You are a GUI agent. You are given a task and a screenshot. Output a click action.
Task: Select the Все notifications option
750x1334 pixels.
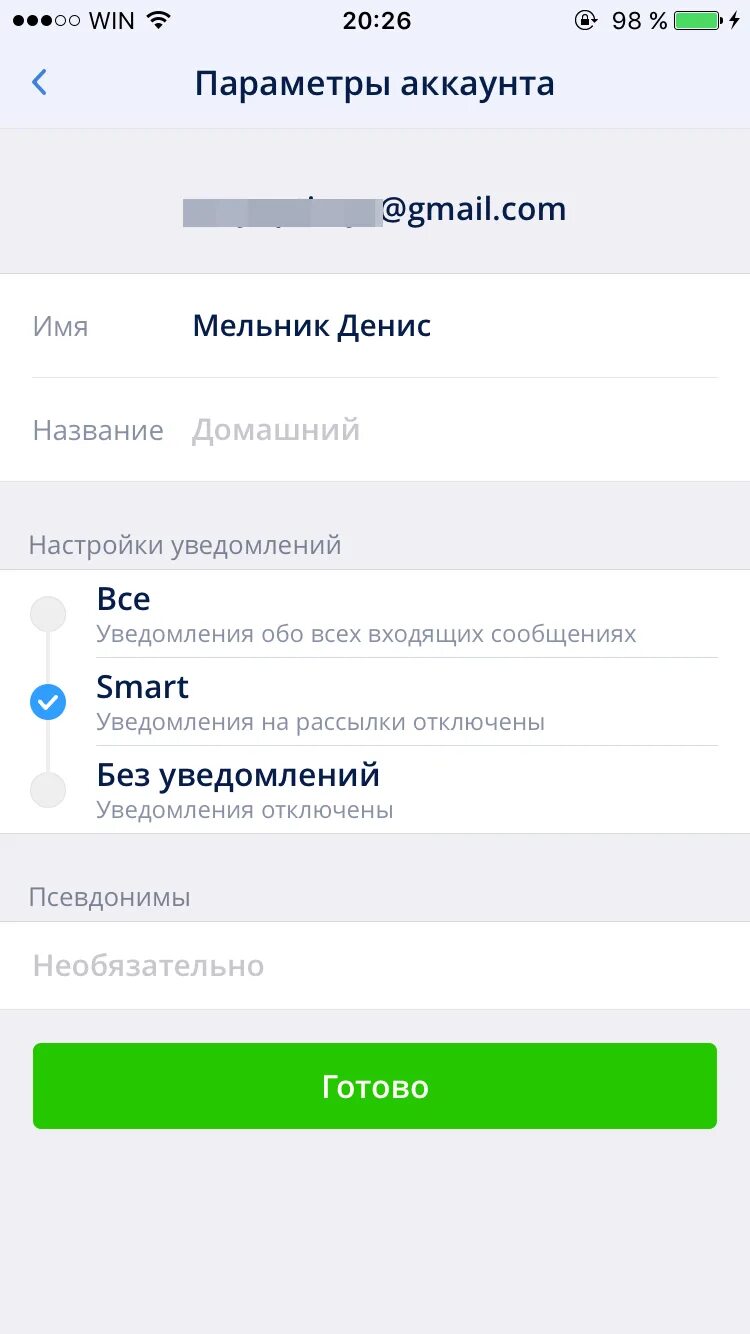[x=375, y=614]
